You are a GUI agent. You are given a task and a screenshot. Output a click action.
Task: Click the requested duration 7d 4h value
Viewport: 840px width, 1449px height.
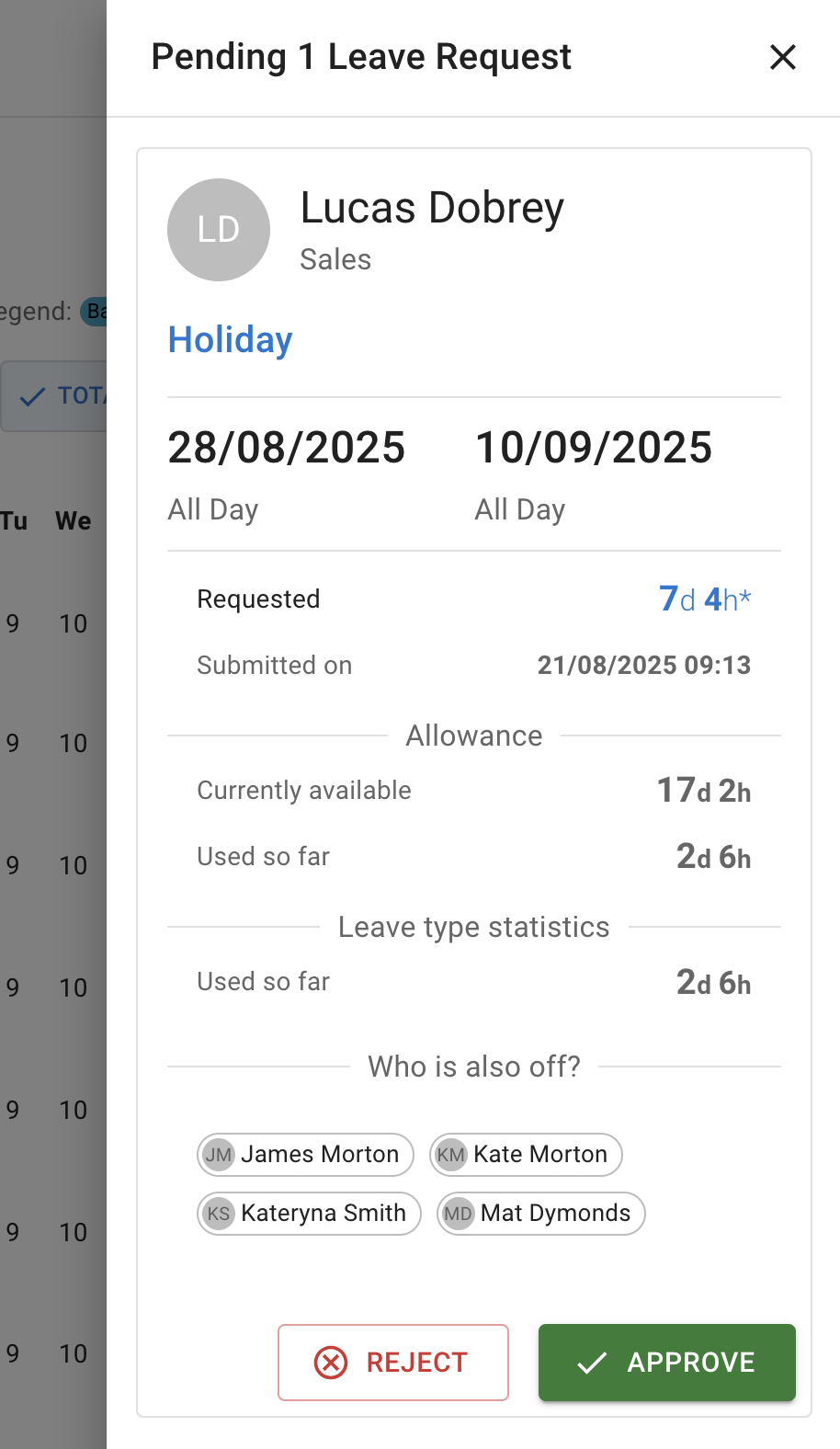click(x=704, y=599)
